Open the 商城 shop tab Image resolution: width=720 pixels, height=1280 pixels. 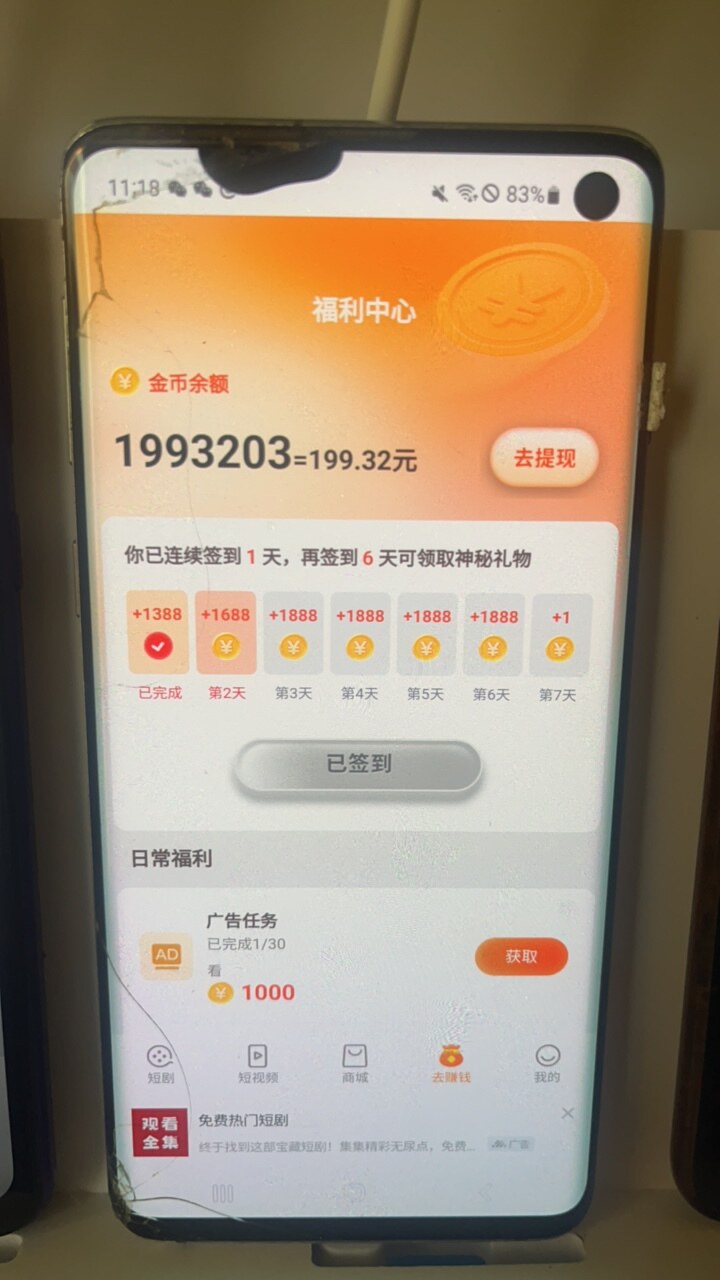355,1064
